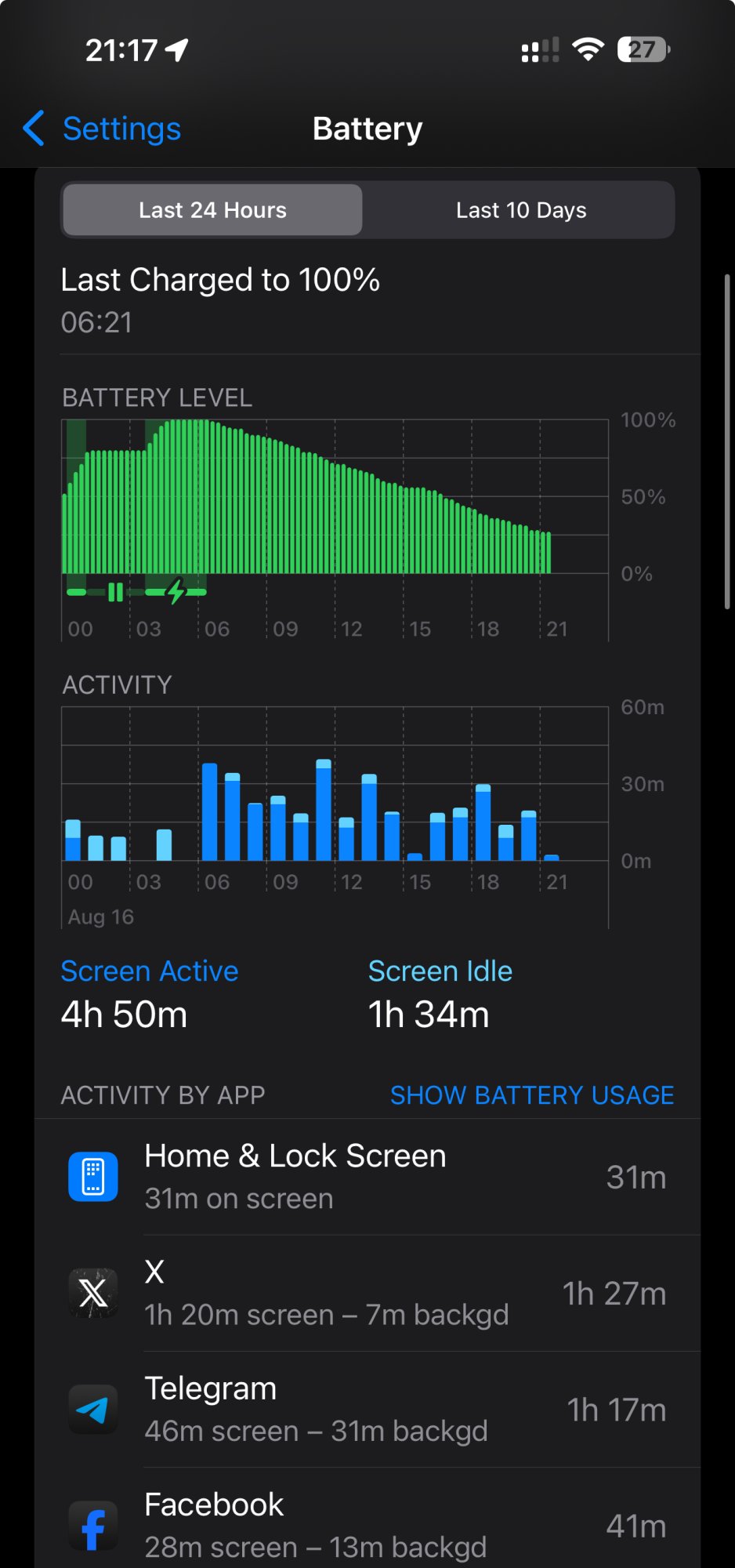Open the Telegram activity row
The width and height of the screenshot is (735, 1568).
(367, 1409)
